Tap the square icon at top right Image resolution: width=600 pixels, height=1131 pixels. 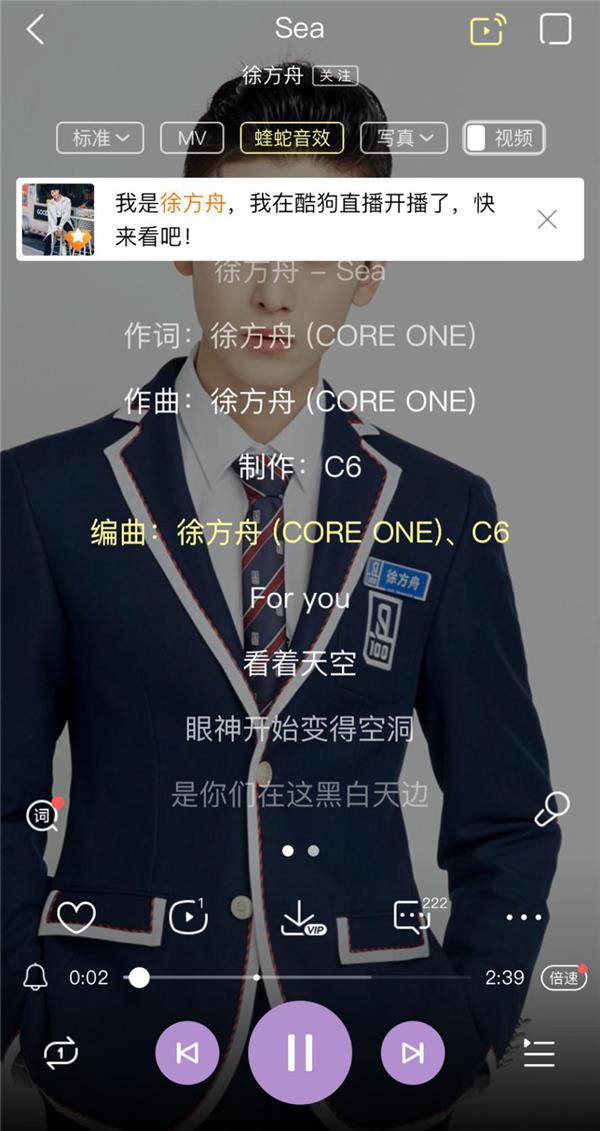click(555, 29)
